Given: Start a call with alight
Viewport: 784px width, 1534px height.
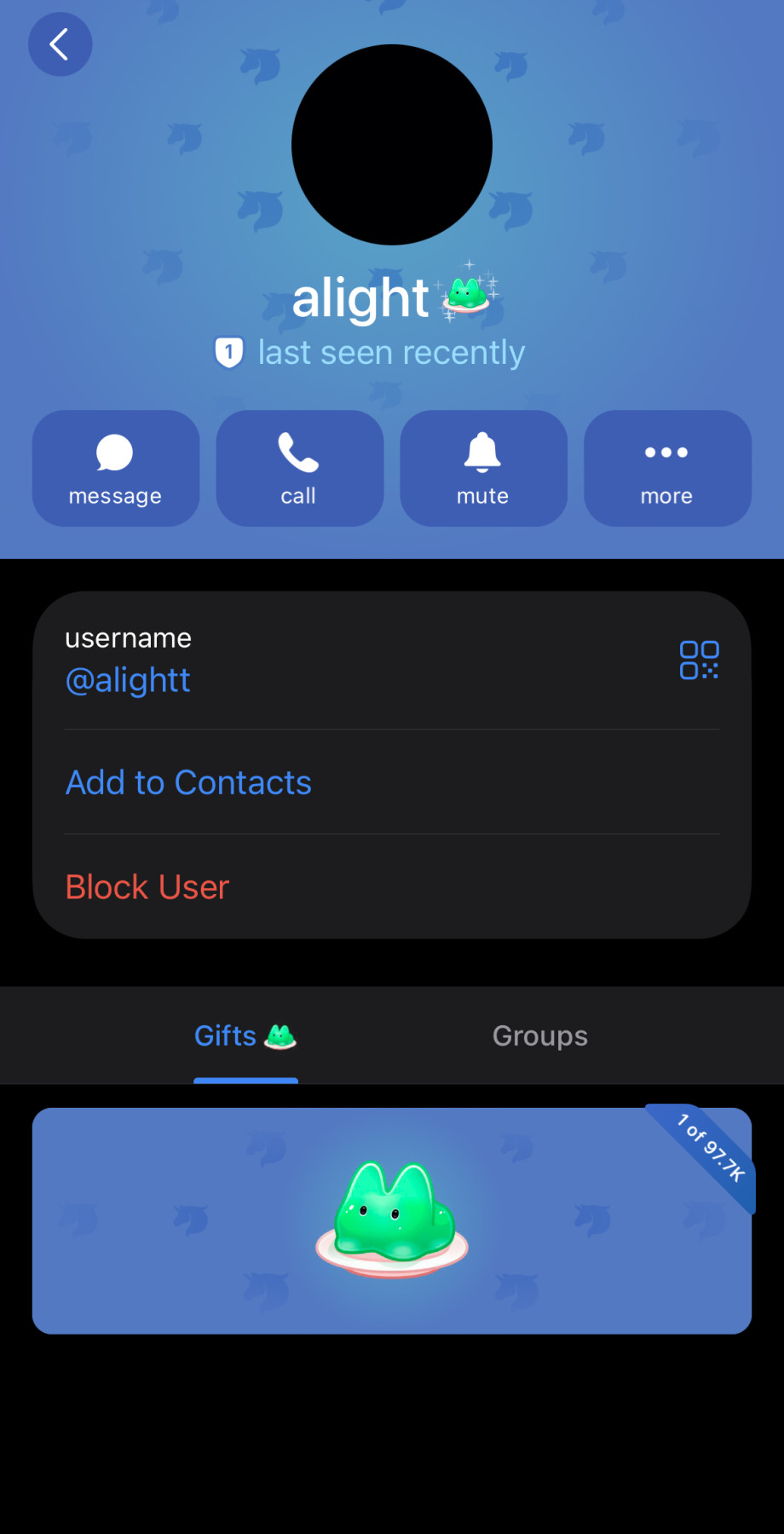Looking at the screenshot, I should tap(299, 469).
